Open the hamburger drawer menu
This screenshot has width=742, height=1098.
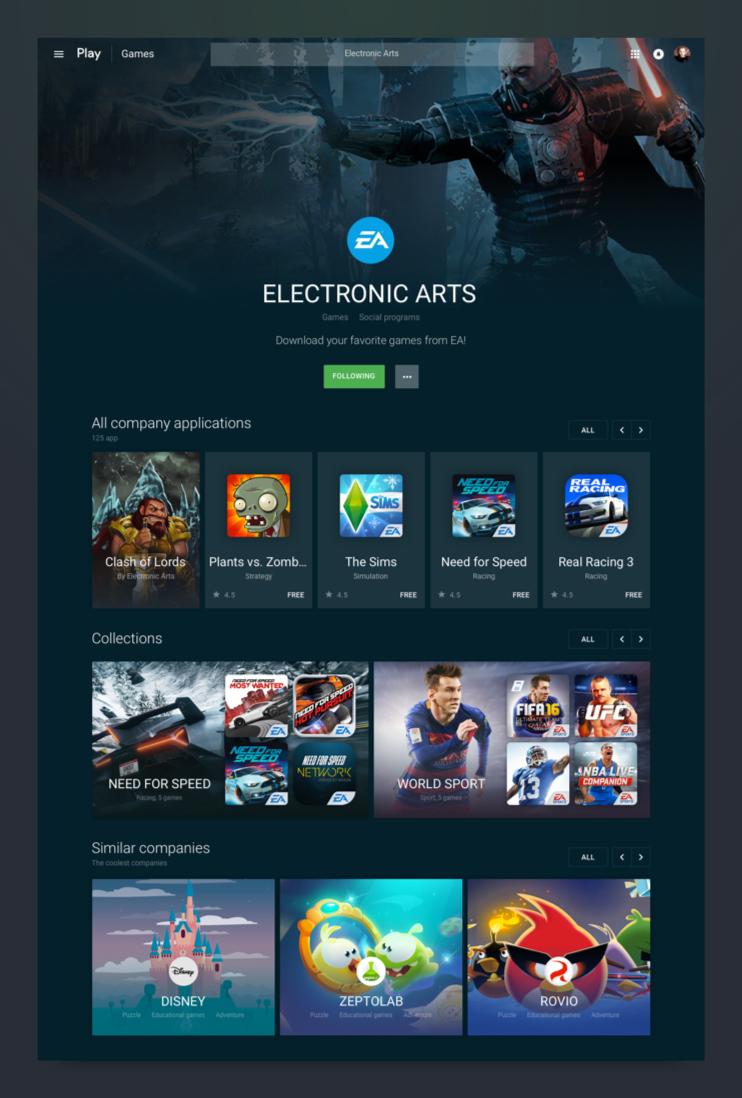click(59, 54)
